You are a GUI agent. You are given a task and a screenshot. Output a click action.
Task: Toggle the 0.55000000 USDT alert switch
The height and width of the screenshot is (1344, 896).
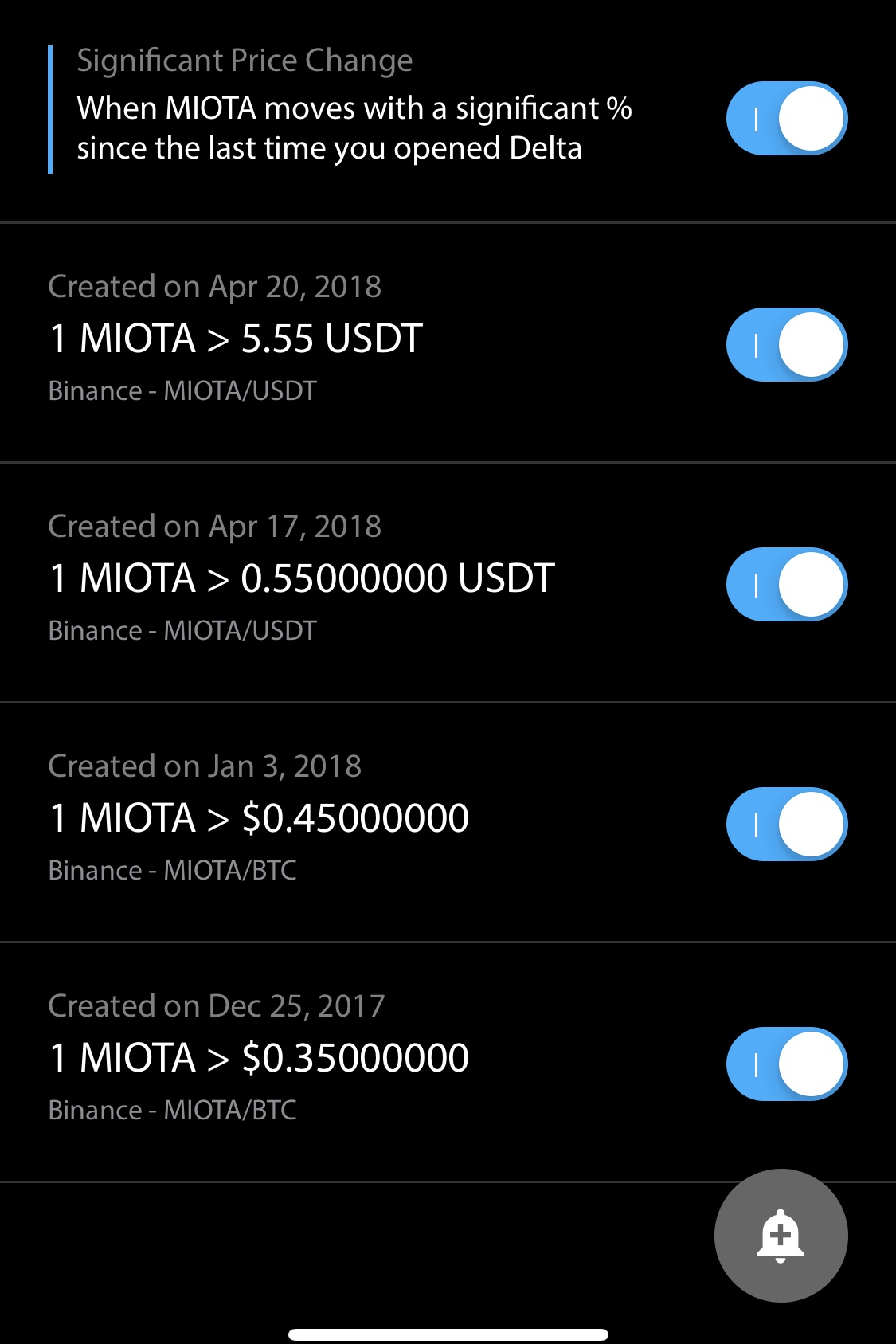pyautogui.click(x=786, y=584)
